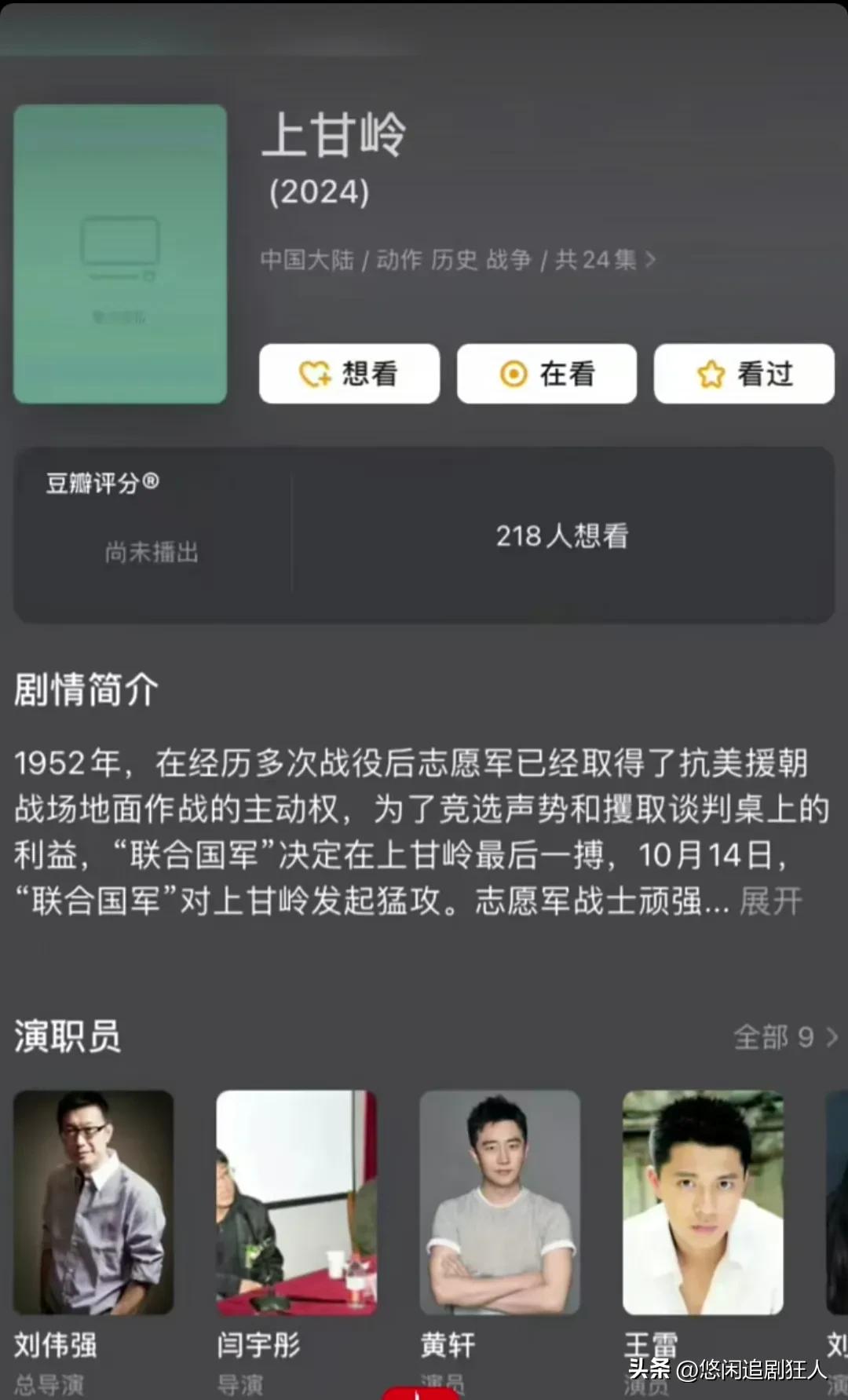848x1400 pixels.
Task: Tap the green placeholder poster image
Action: coord(119,253)
